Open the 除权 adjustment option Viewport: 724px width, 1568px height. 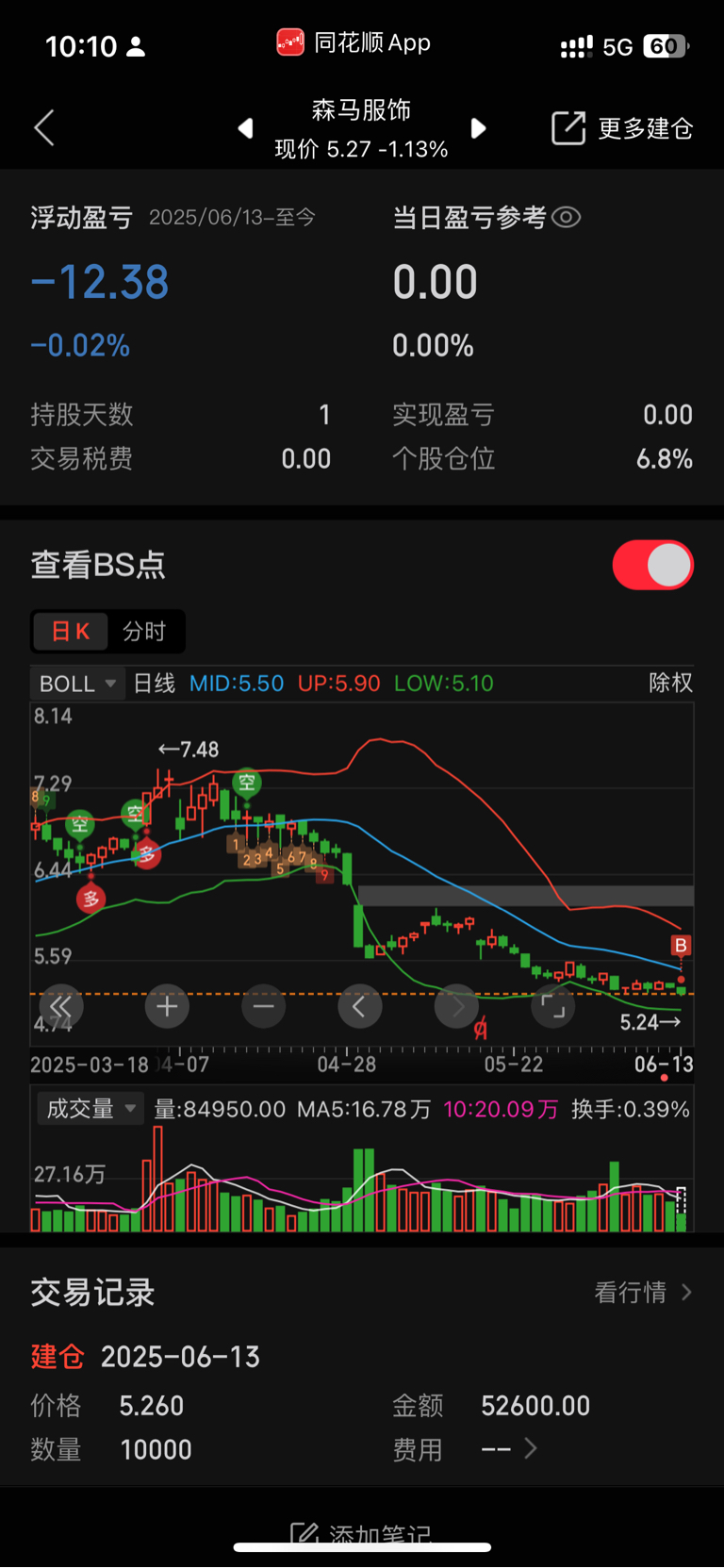pos(670,684)
